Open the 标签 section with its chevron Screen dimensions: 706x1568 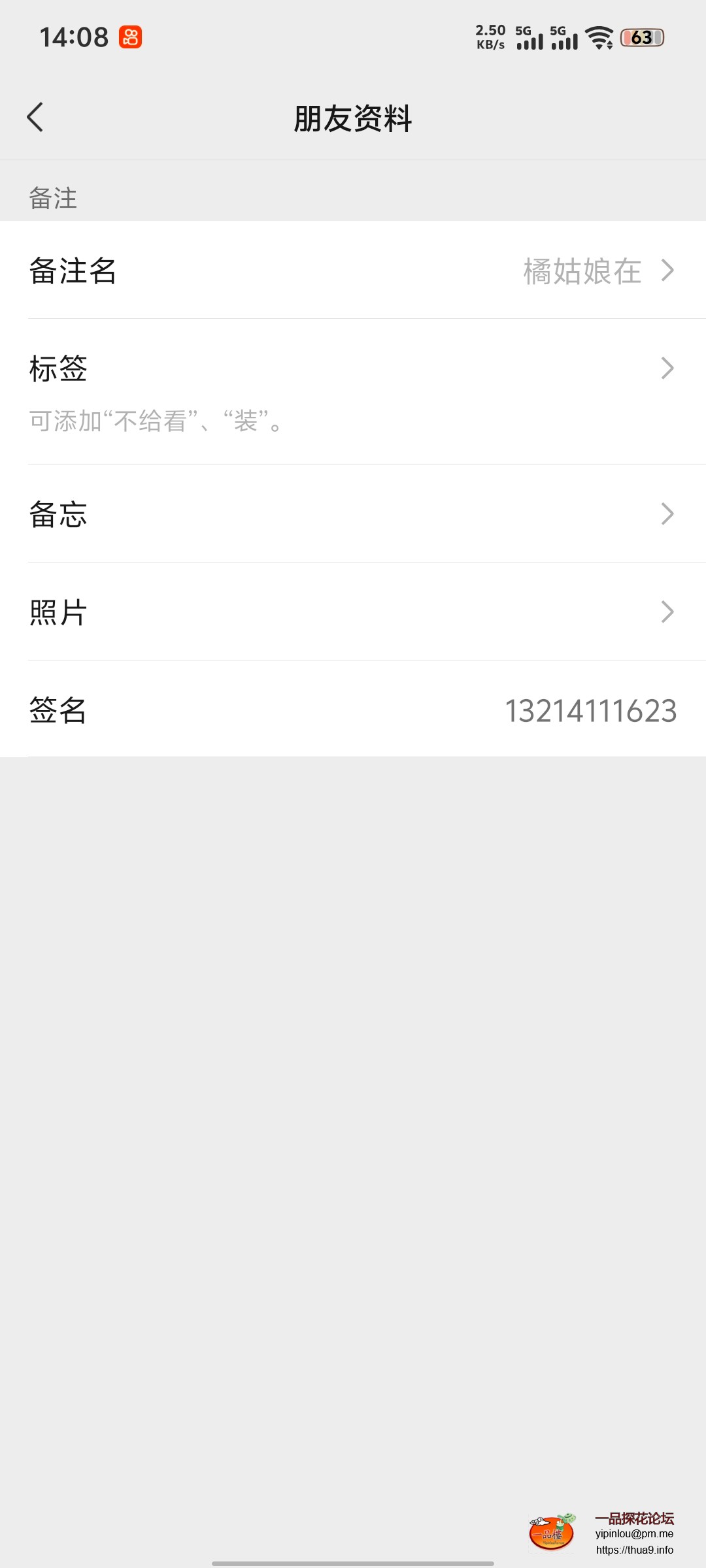point(667,368)
